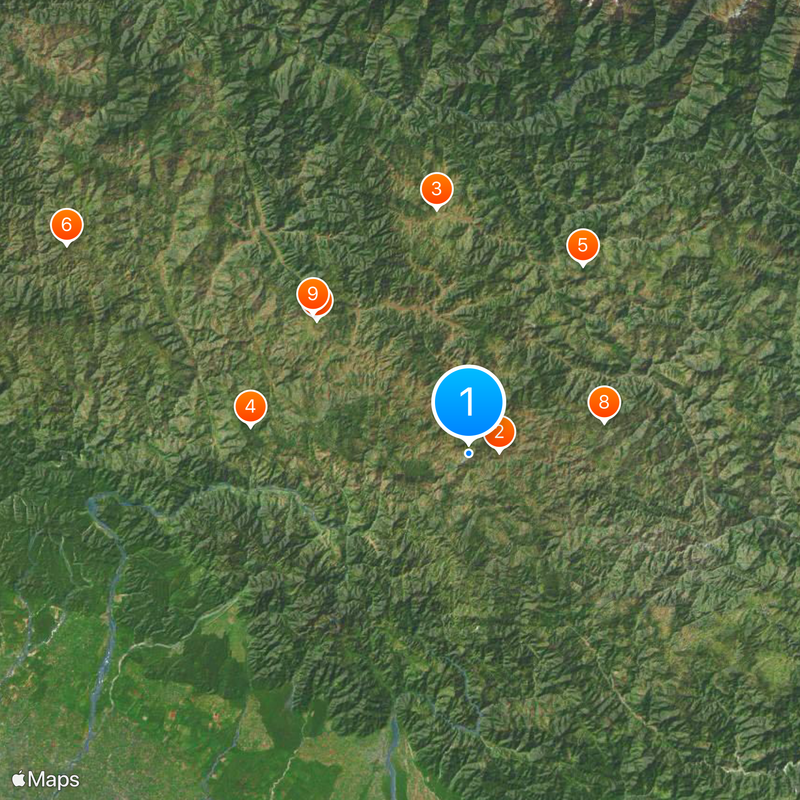This screenshot has height=800, width=800.
Task: Tap map marker number 5
Action: (582, 245)
